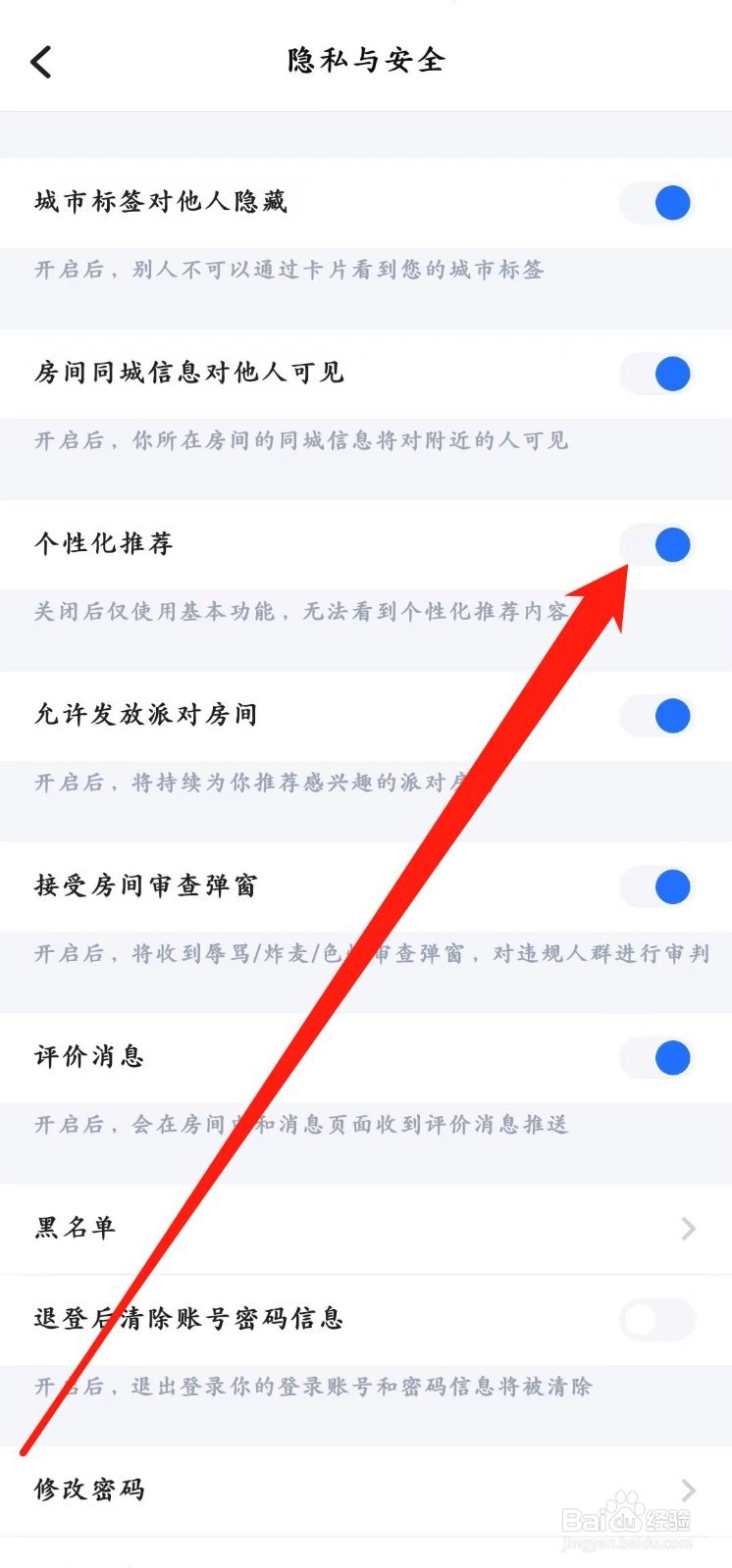The image size is (732, 1568).
Task: Turn off 房间同城信息对他人可见
Action: 655,373
